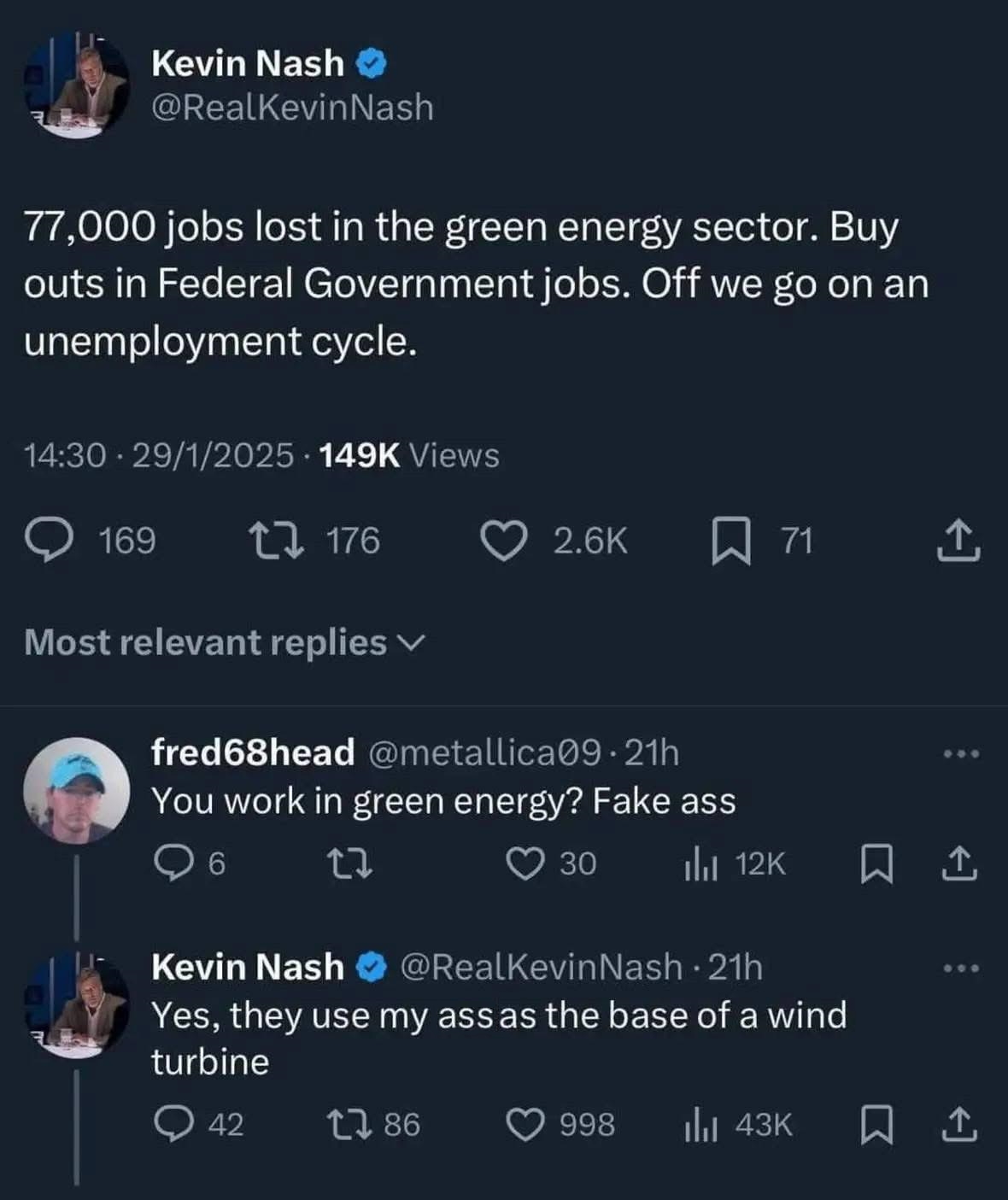
Task: Like fred68head's reply with 30 likes
Action: [525, 863]
